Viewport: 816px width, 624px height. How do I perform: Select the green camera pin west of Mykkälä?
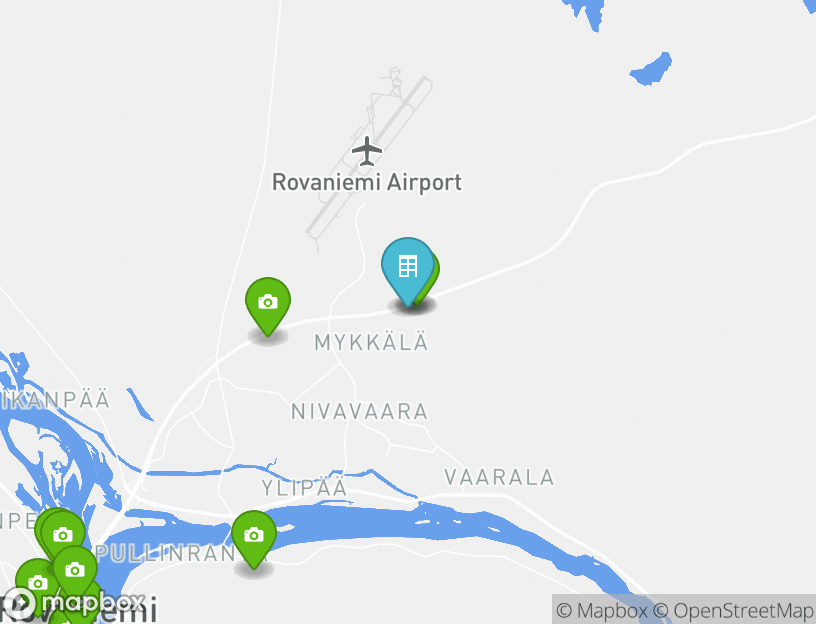point(267,303)
